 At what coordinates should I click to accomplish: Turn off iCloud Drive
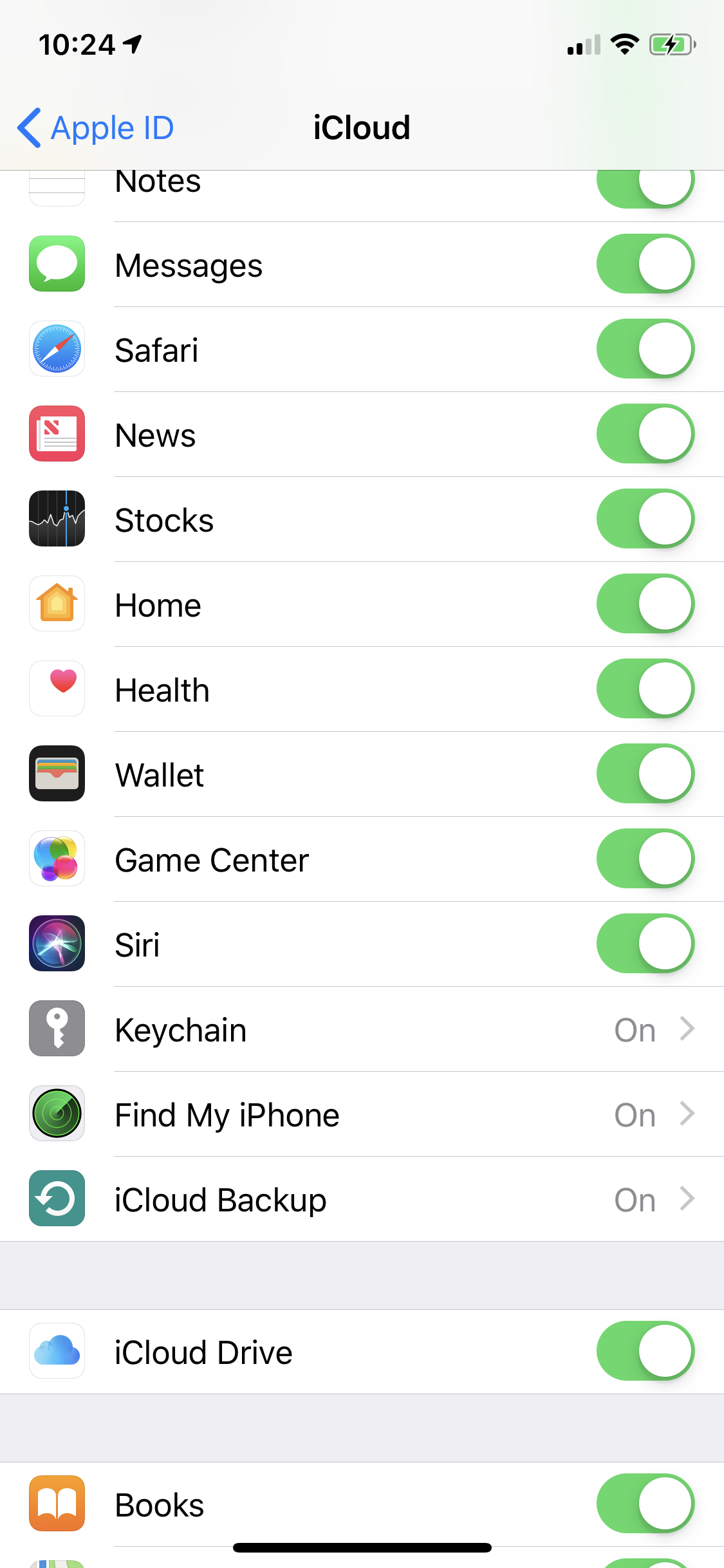645,1351
